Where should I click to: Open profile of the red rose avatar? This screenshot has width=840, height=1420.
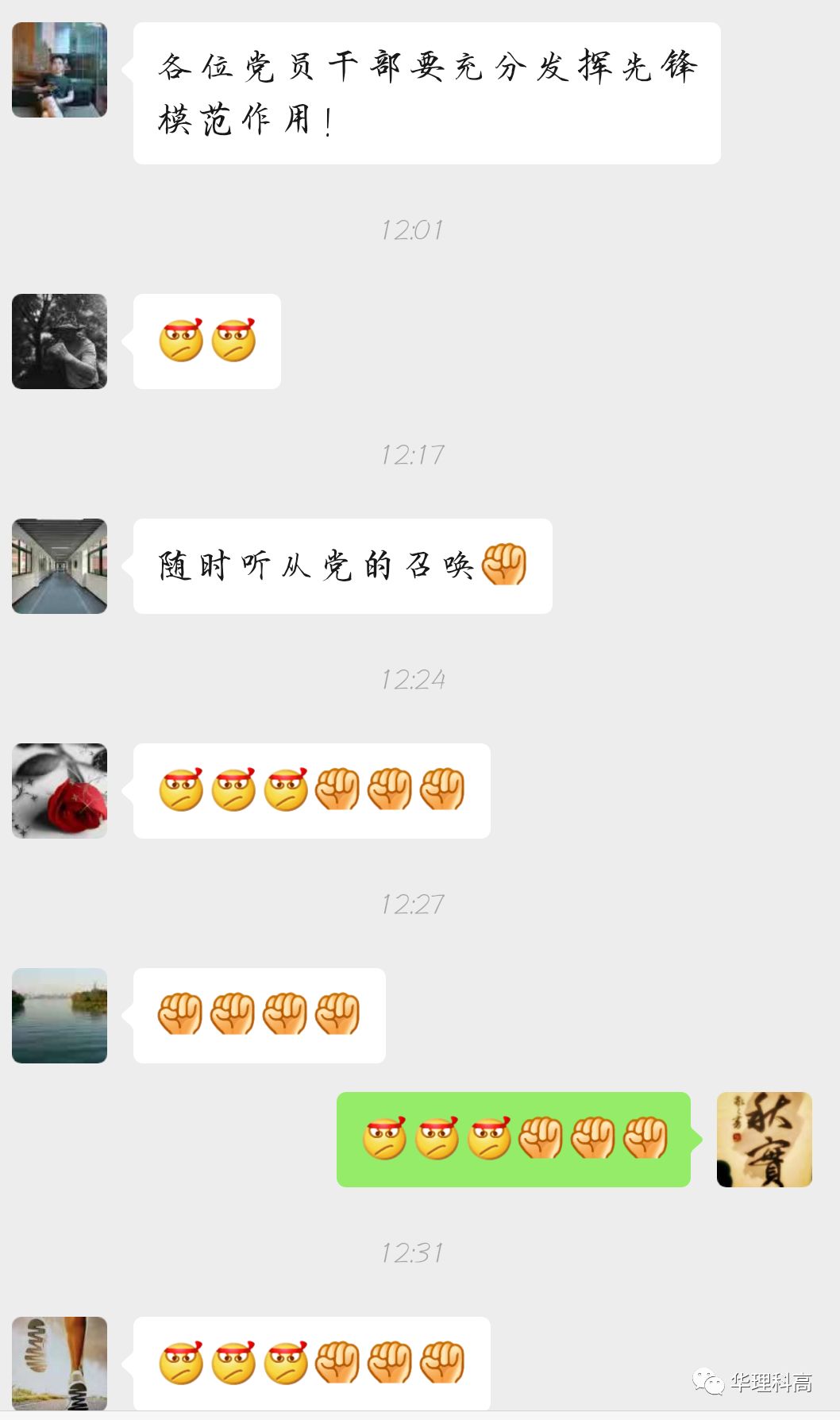tap(60, 791)
